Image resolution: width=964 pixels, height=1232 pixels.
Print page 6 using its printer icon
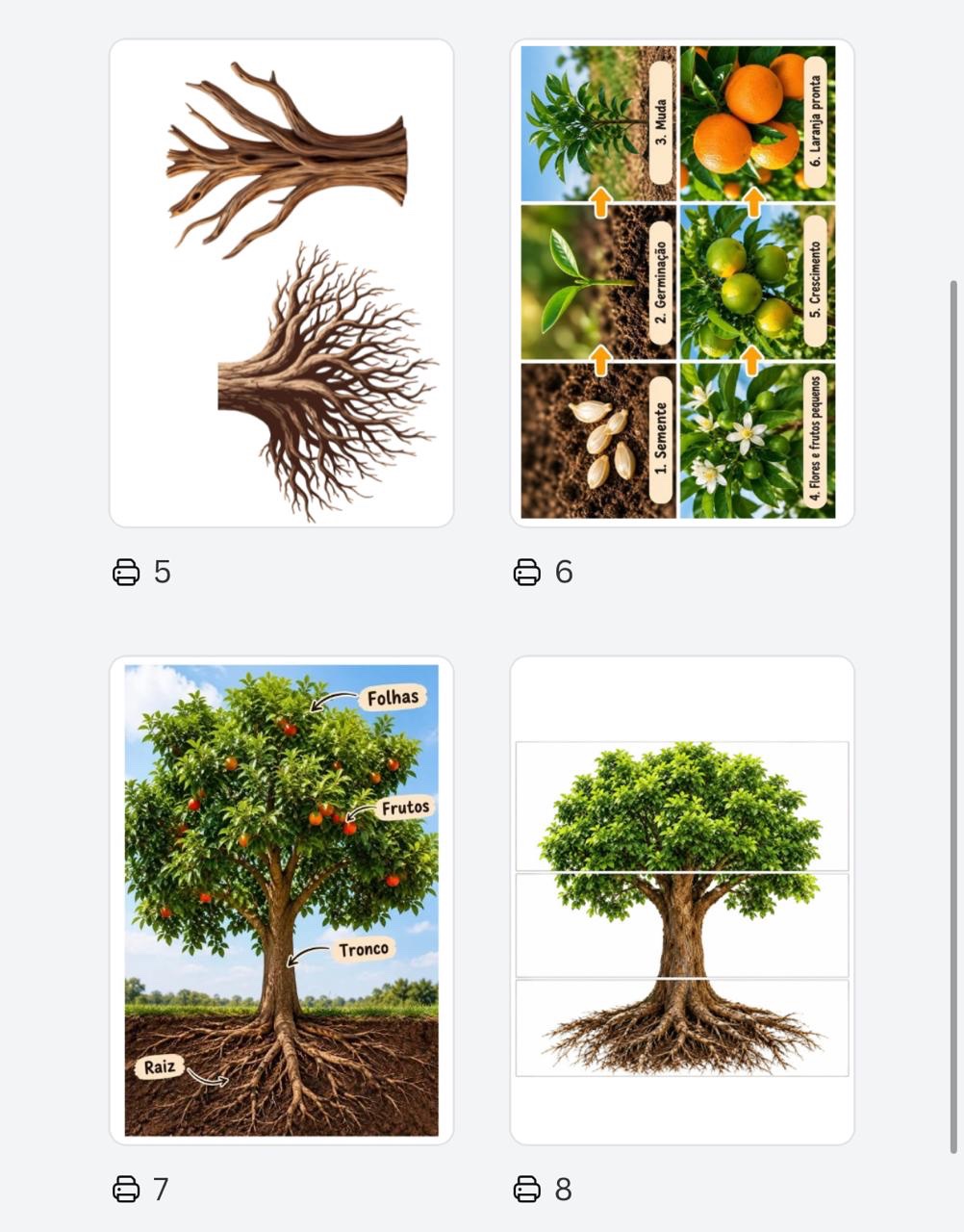(x=527, y=572)
